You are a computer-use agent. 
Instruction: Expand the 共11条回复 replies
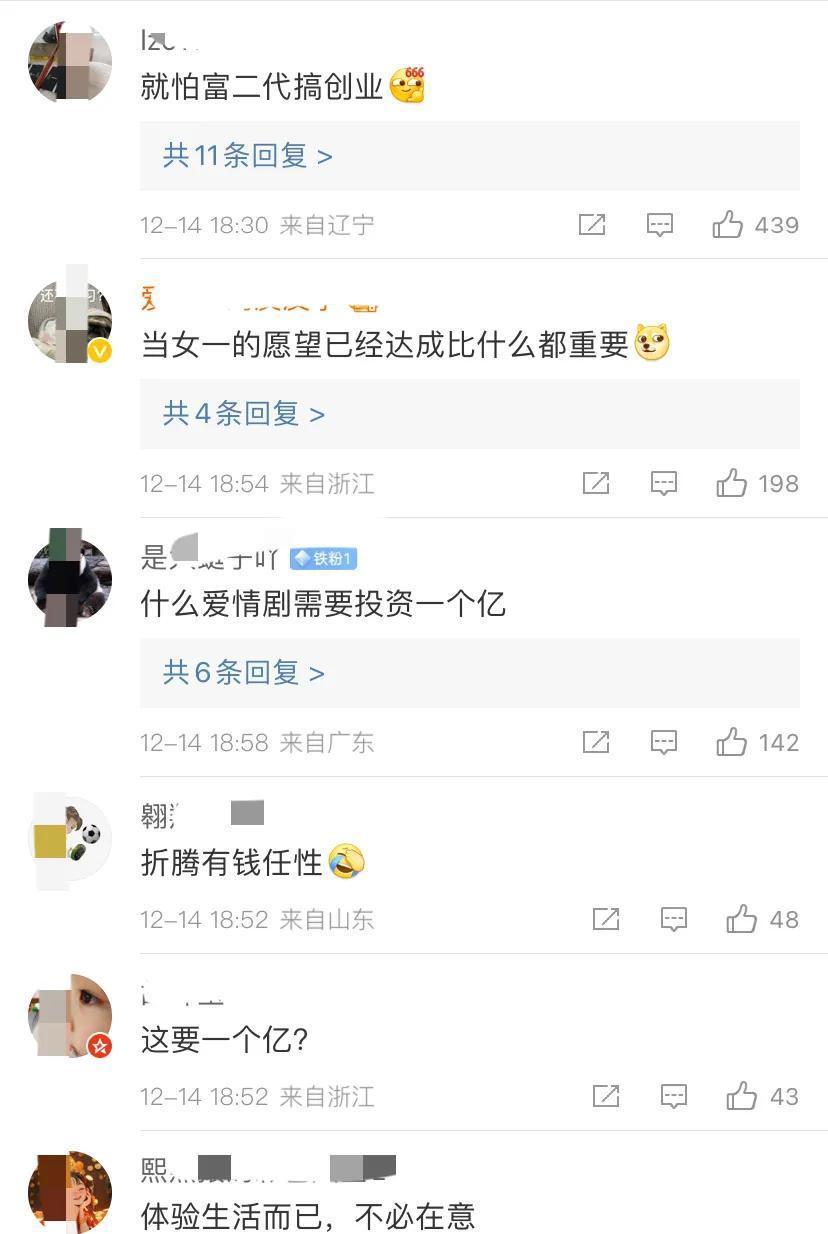click(248, 156)
